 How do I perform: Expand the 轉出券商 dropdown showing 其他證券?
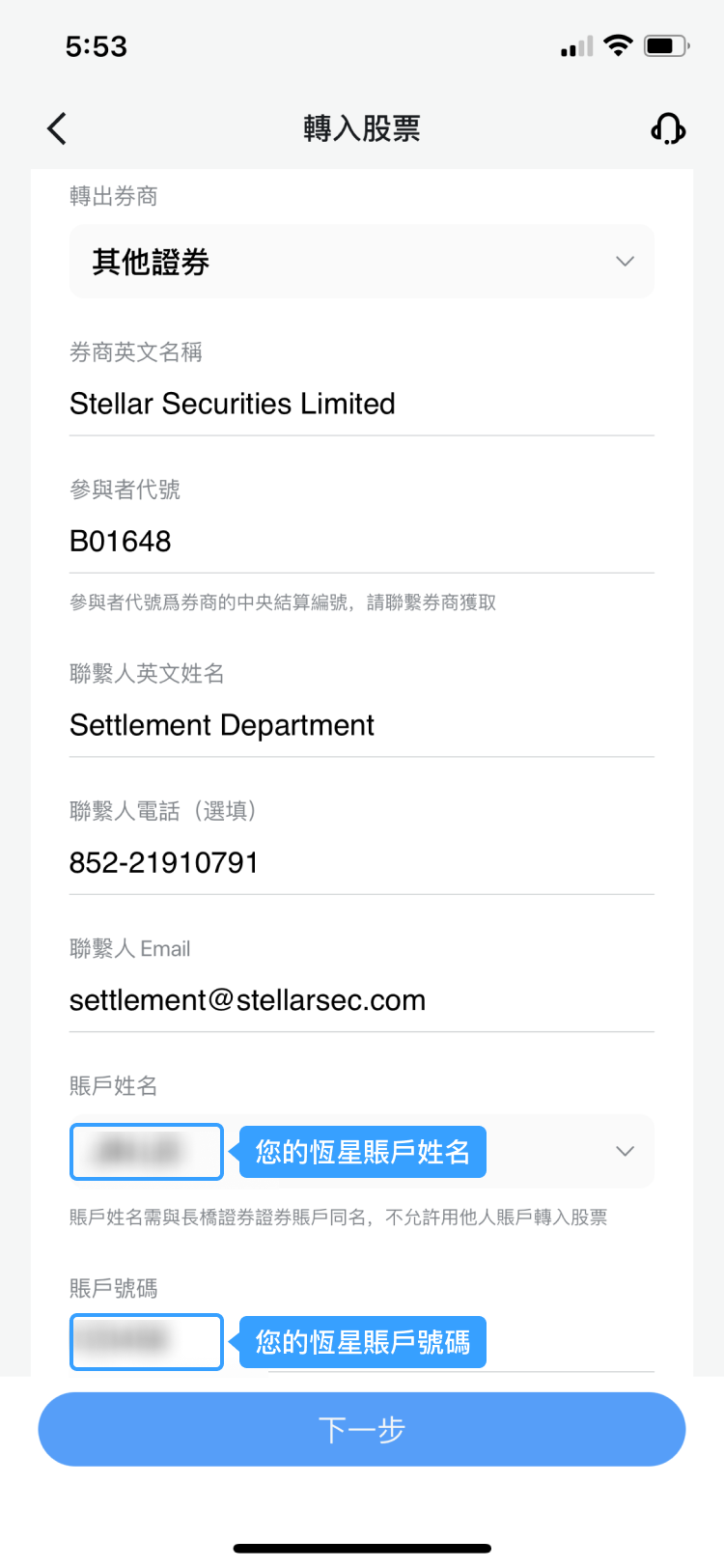pos(362,262)
